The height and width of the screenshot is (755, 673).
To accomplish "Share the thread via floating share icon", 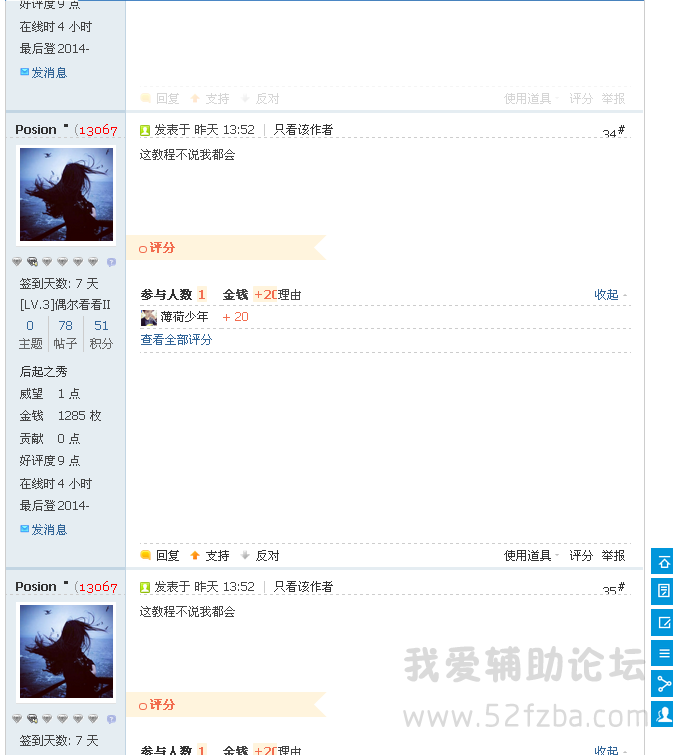I will click(x=663, y=684).
